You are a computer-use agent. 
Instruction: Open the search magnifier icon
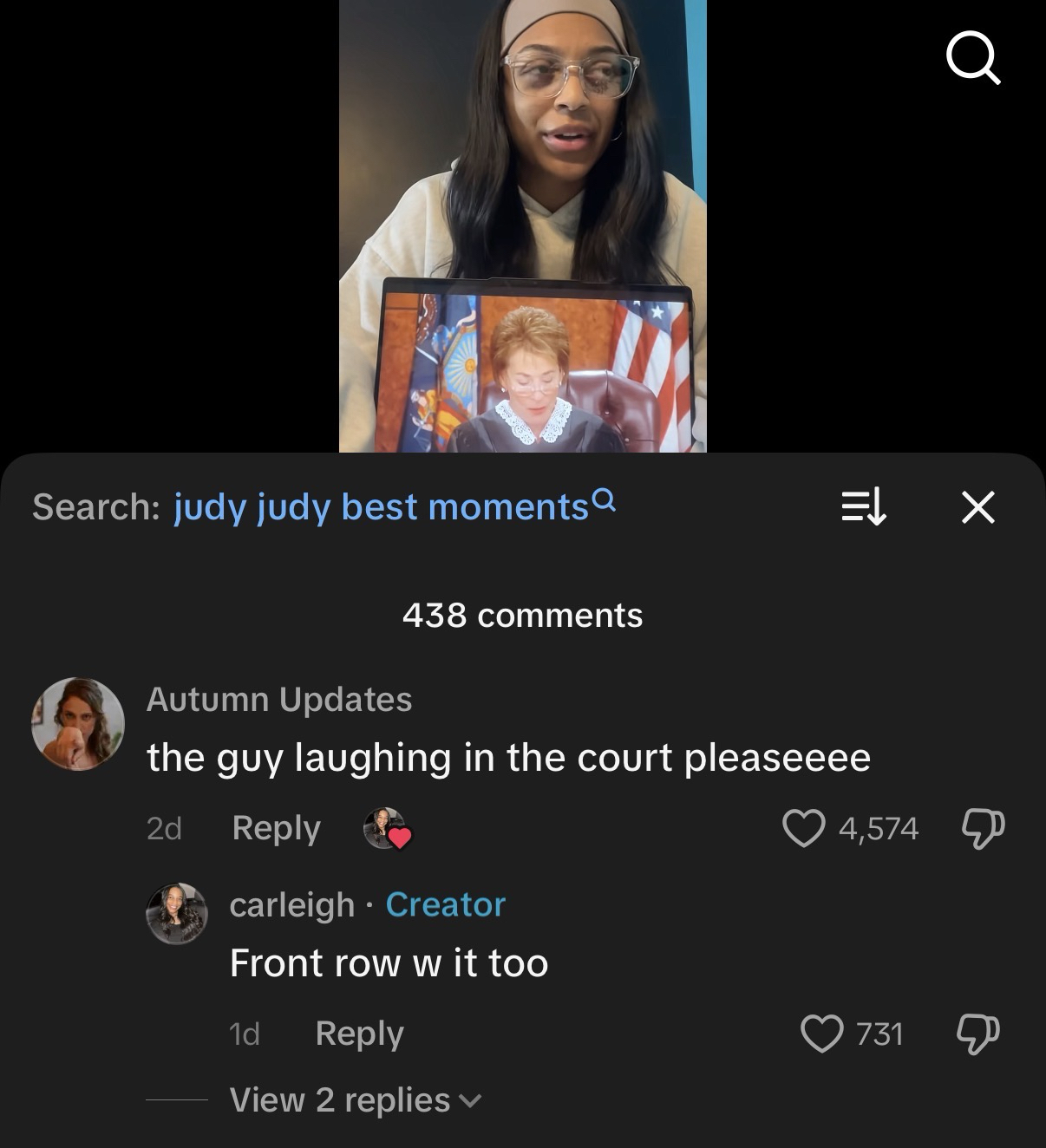point(973,58)
